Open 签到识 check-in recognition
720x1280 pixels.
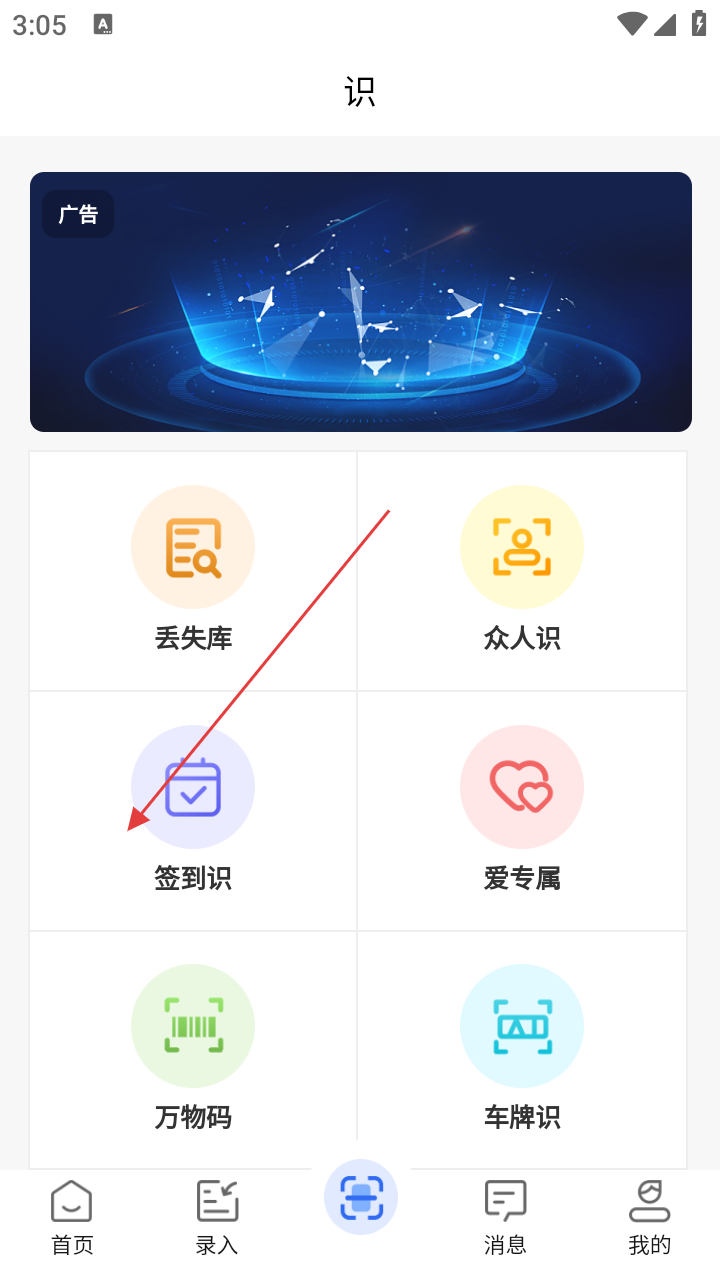tap(193, 810)
